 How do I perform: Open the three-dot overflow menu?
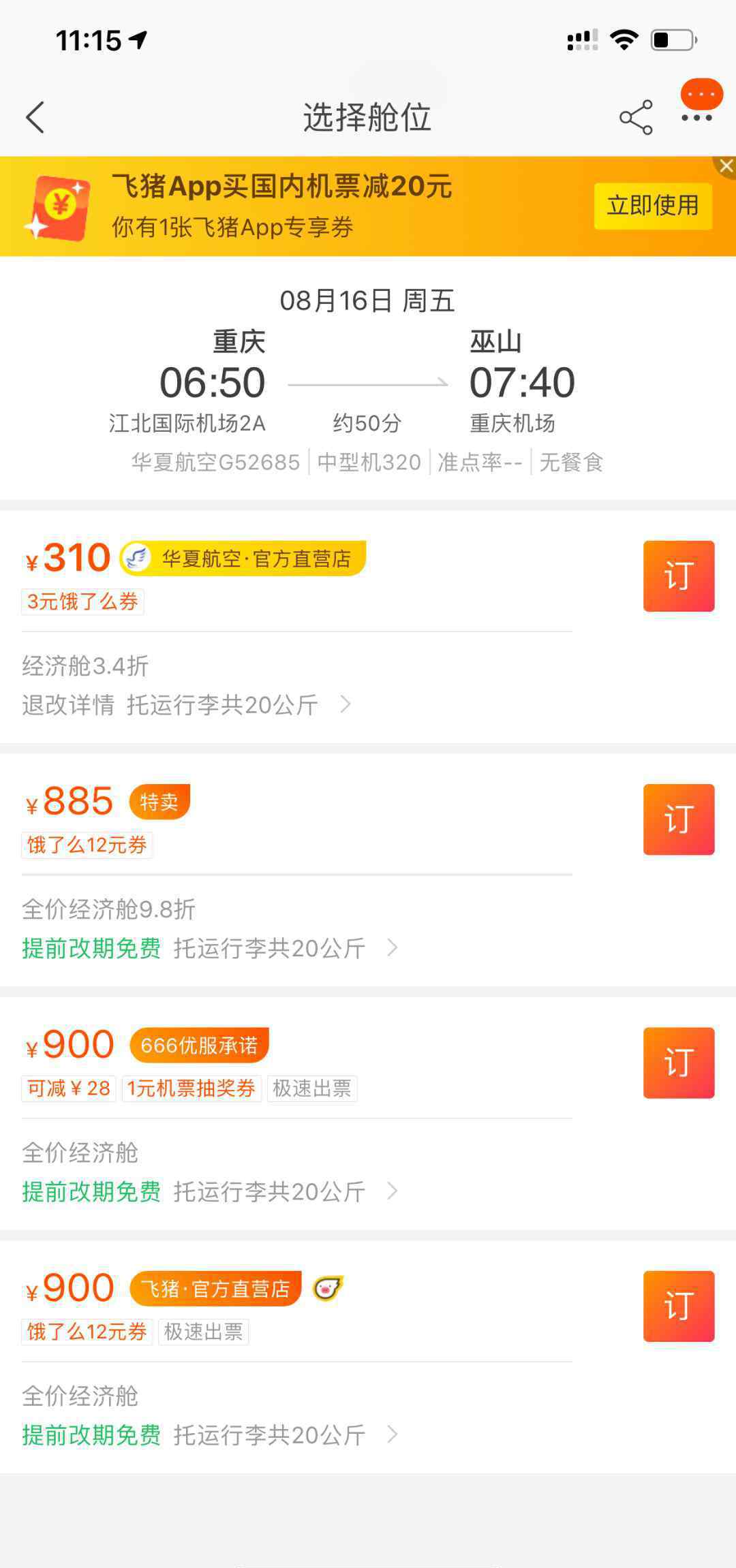click(x=696, y=118)
